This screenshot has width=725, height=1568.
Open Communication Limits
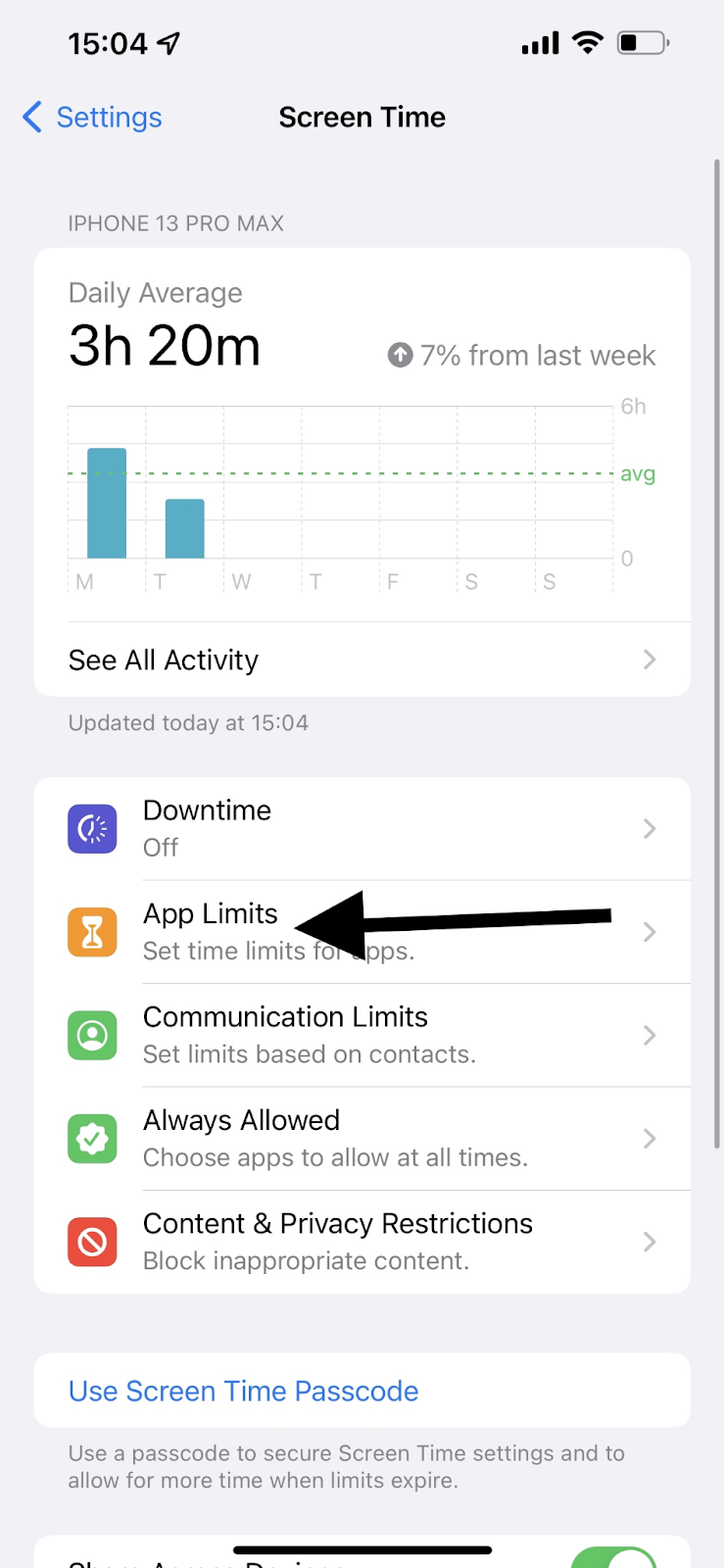pyautogui.click(x=362, y=1036)
